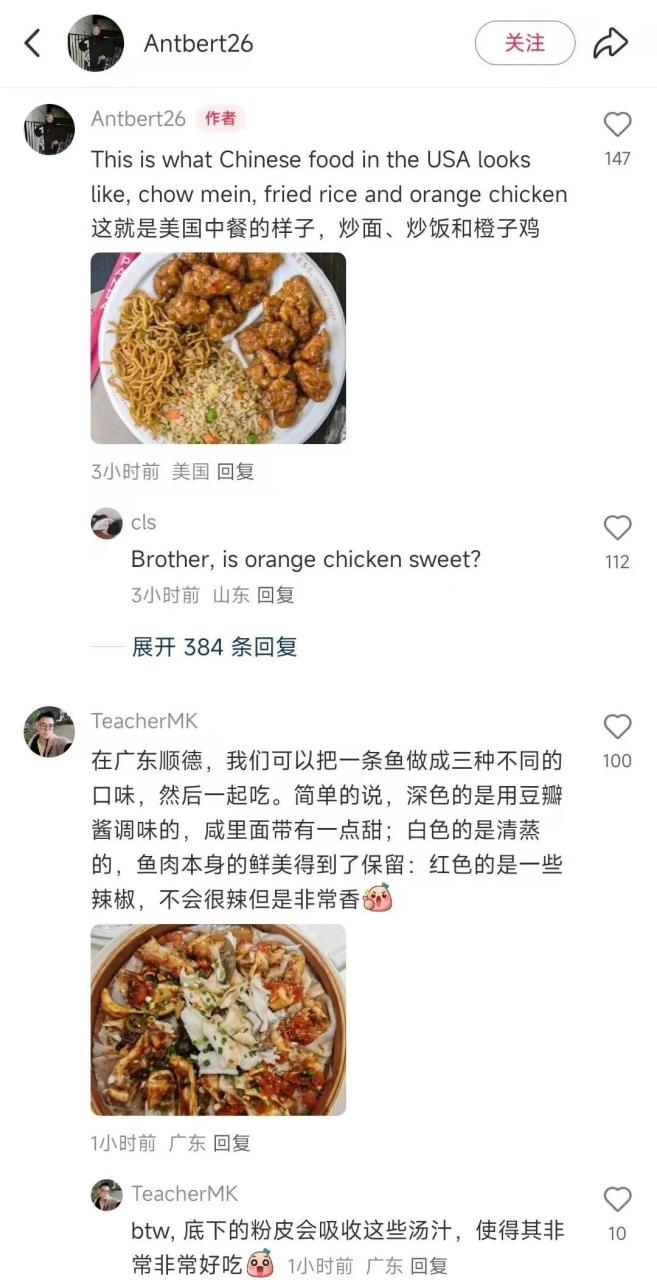
Task: Open TeacherMK's avatar beside the fish comment
Action: (x=49, y=732)
